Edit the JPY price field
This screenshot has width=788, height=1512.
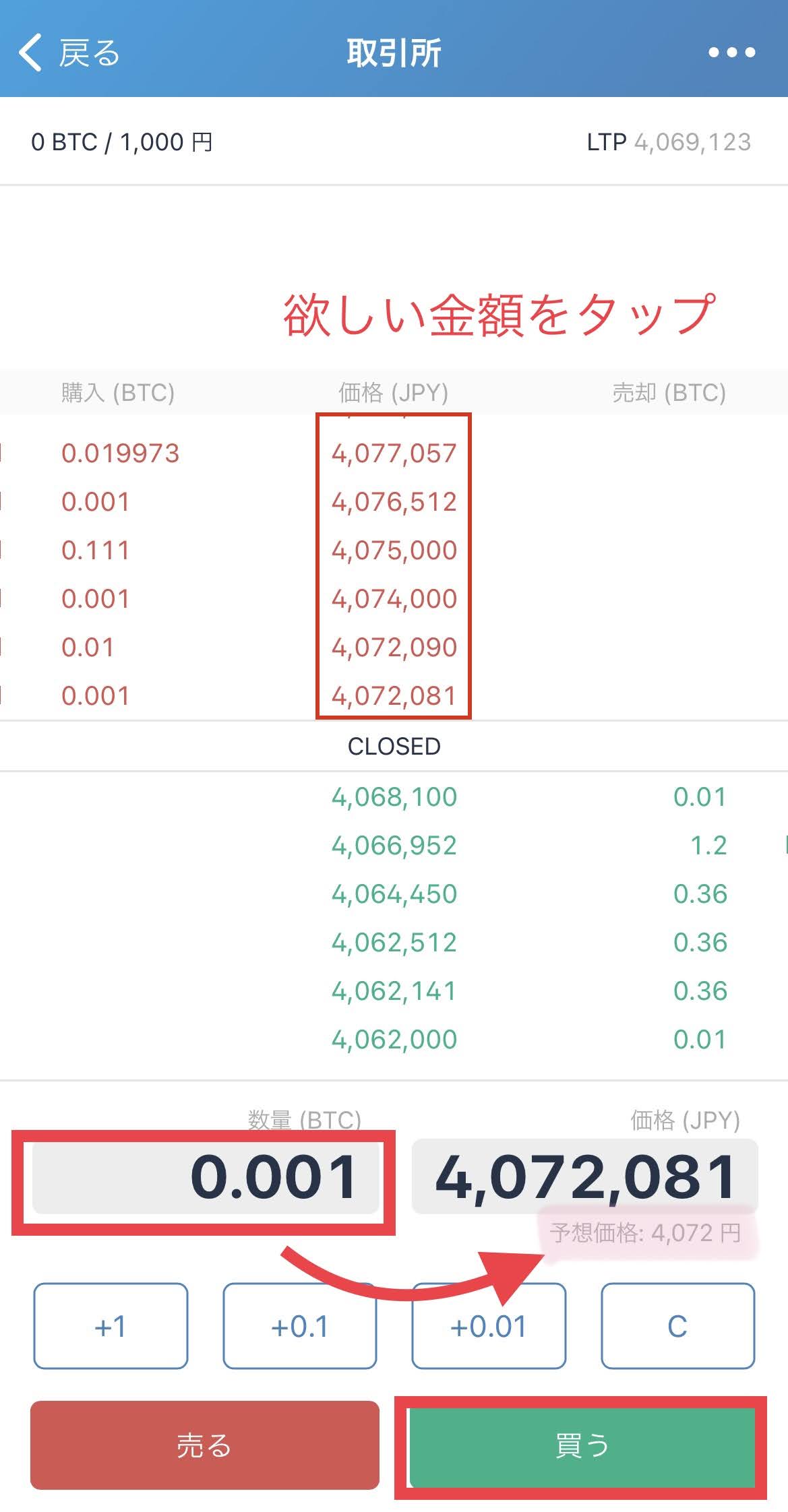(585, 1177)
